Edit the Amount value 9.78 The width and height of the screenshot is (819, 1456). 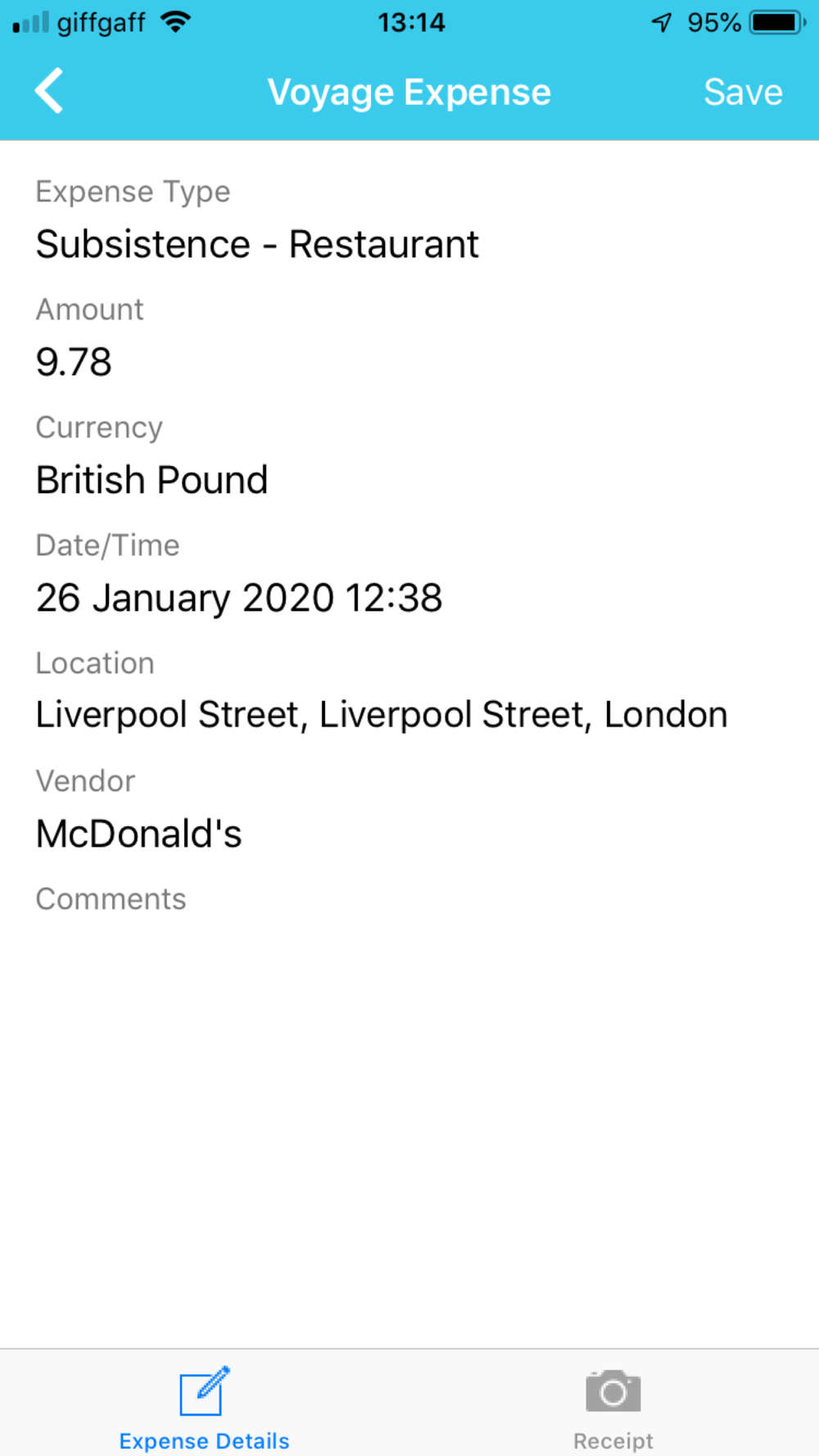409,339
